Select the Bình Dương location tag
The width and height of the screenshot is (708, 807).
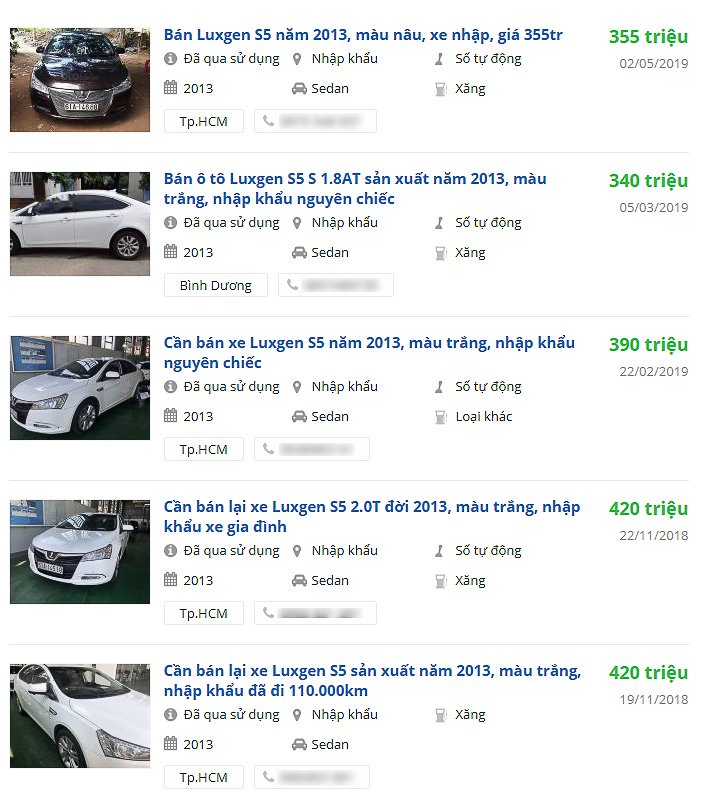tap(216, 285)
